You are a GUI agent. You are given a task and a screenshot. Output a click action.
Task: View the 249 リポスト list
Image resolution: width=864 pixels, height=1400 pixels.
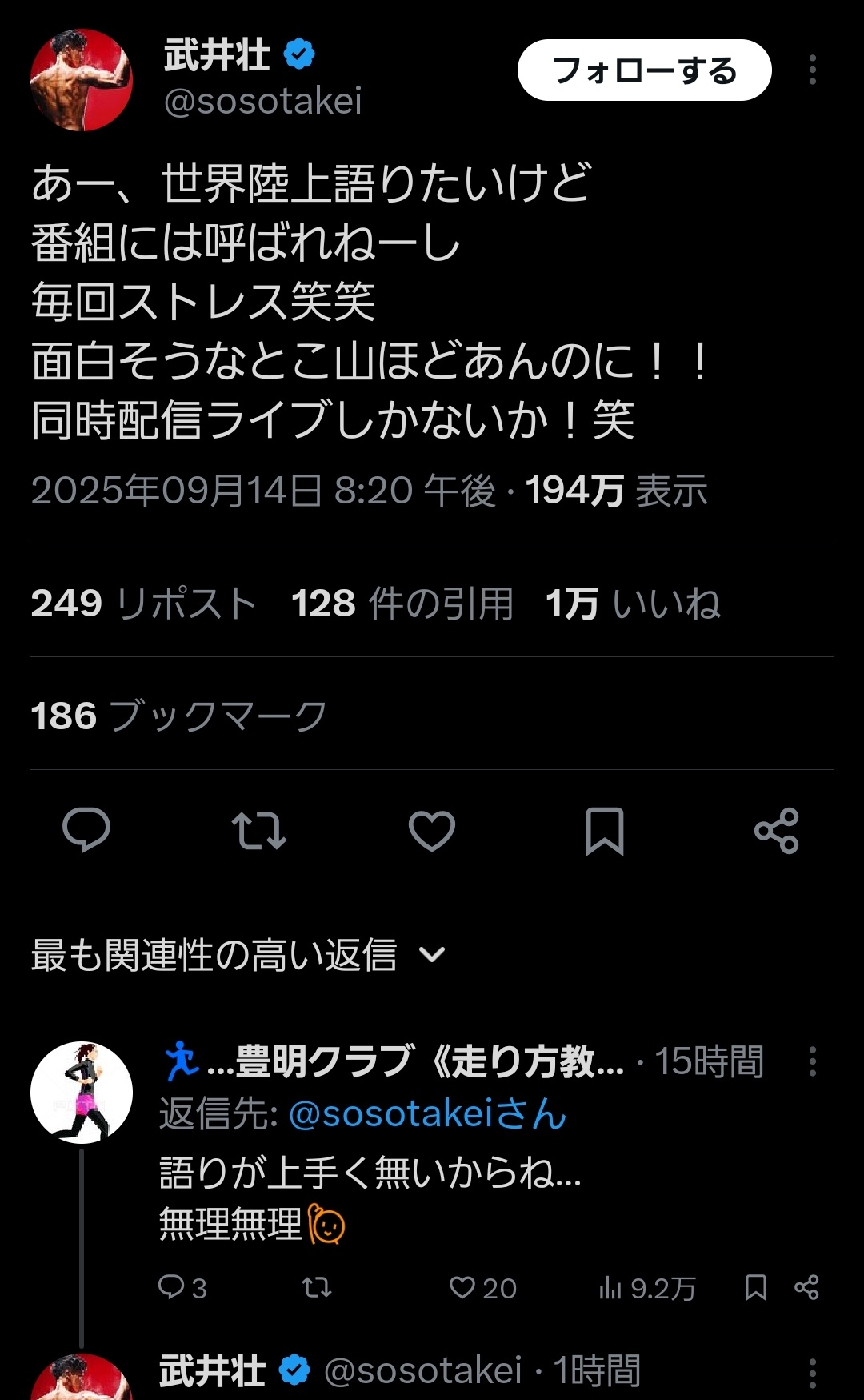tap(144, 603)
